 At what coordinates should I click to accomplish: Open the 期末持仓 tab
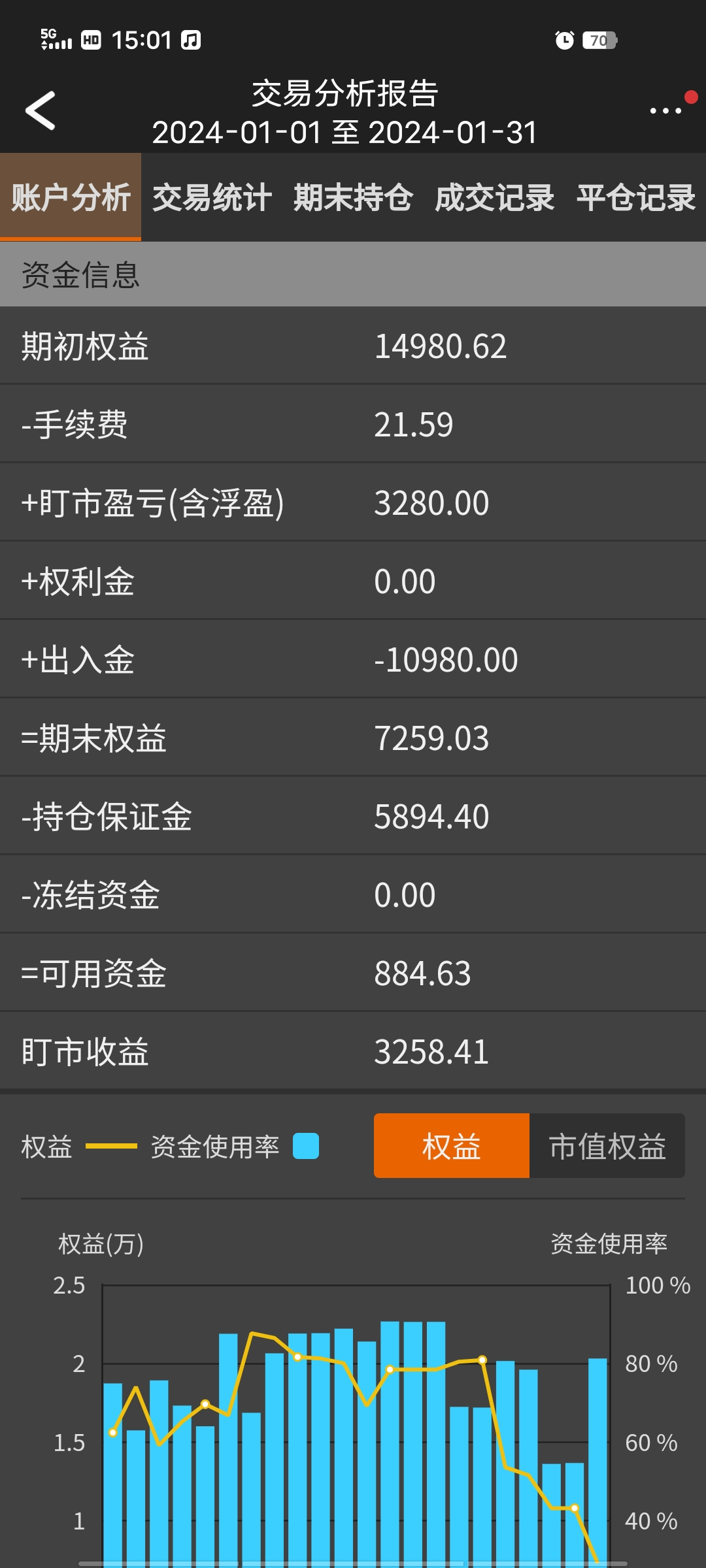353,197
